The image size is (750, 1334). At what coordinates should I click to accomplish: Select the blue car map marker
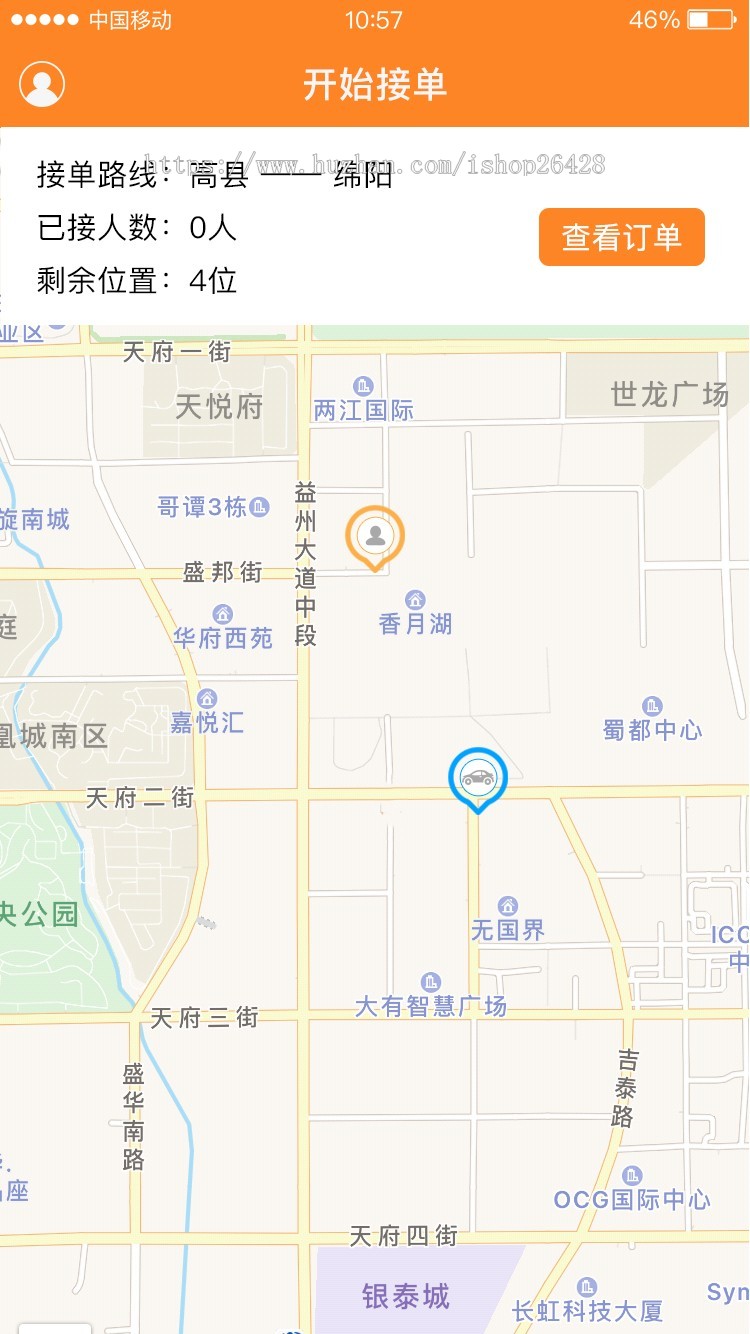[478, 778]
